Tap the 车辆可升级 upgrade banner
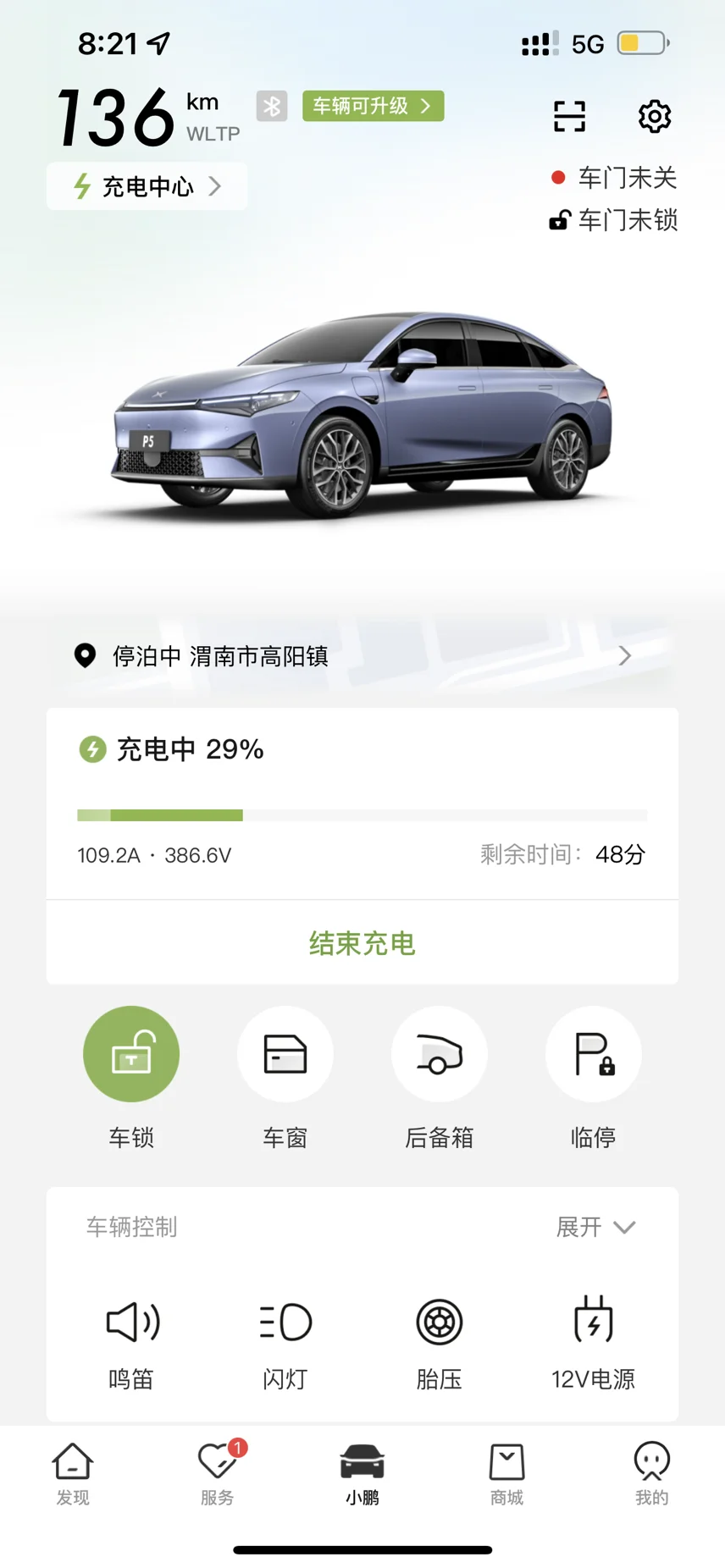The height and width of the screenshot is (1568, 725). point(373,106)
